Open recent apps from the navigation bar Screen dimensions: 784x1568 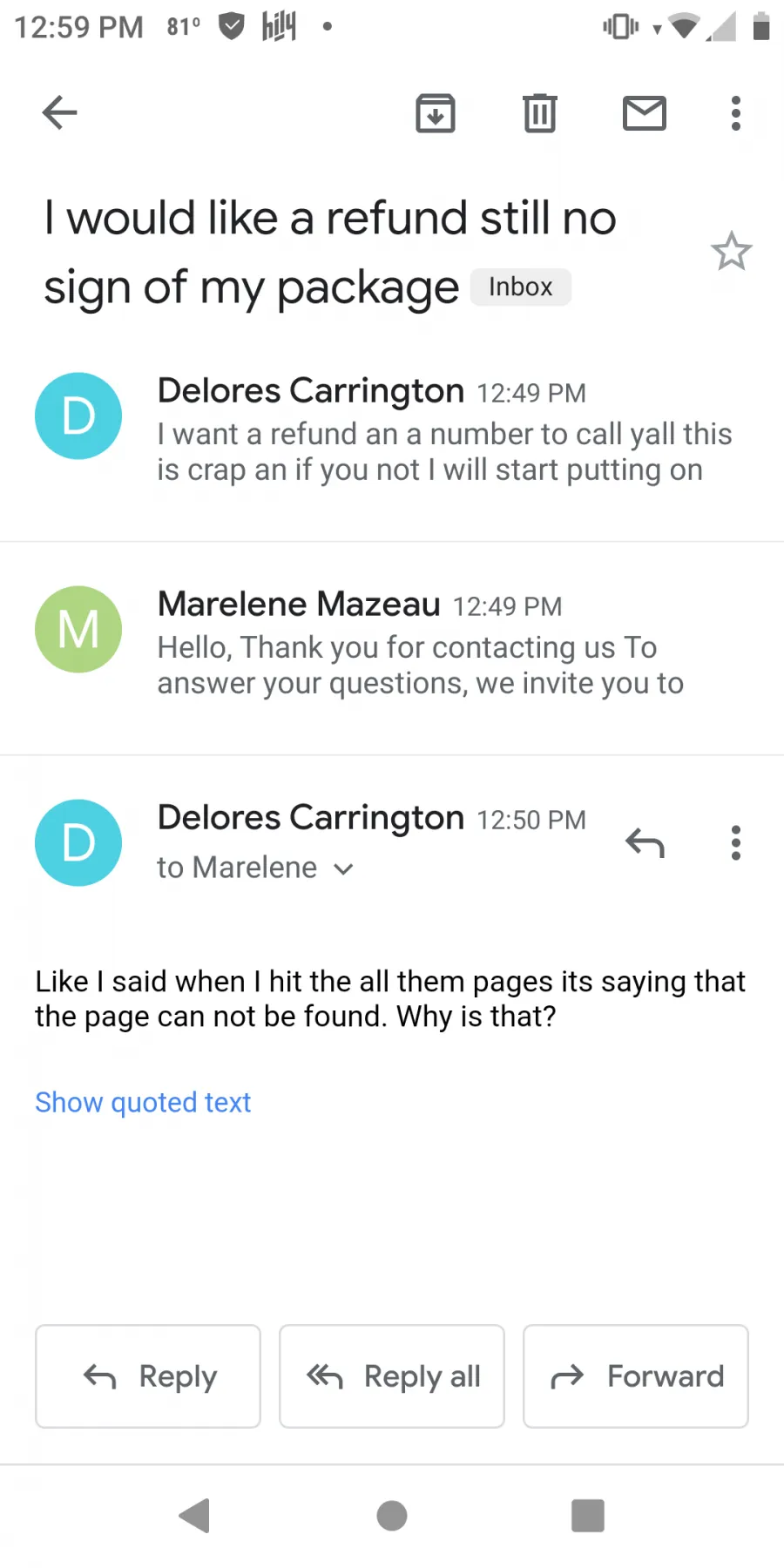tap(588, 1516)
